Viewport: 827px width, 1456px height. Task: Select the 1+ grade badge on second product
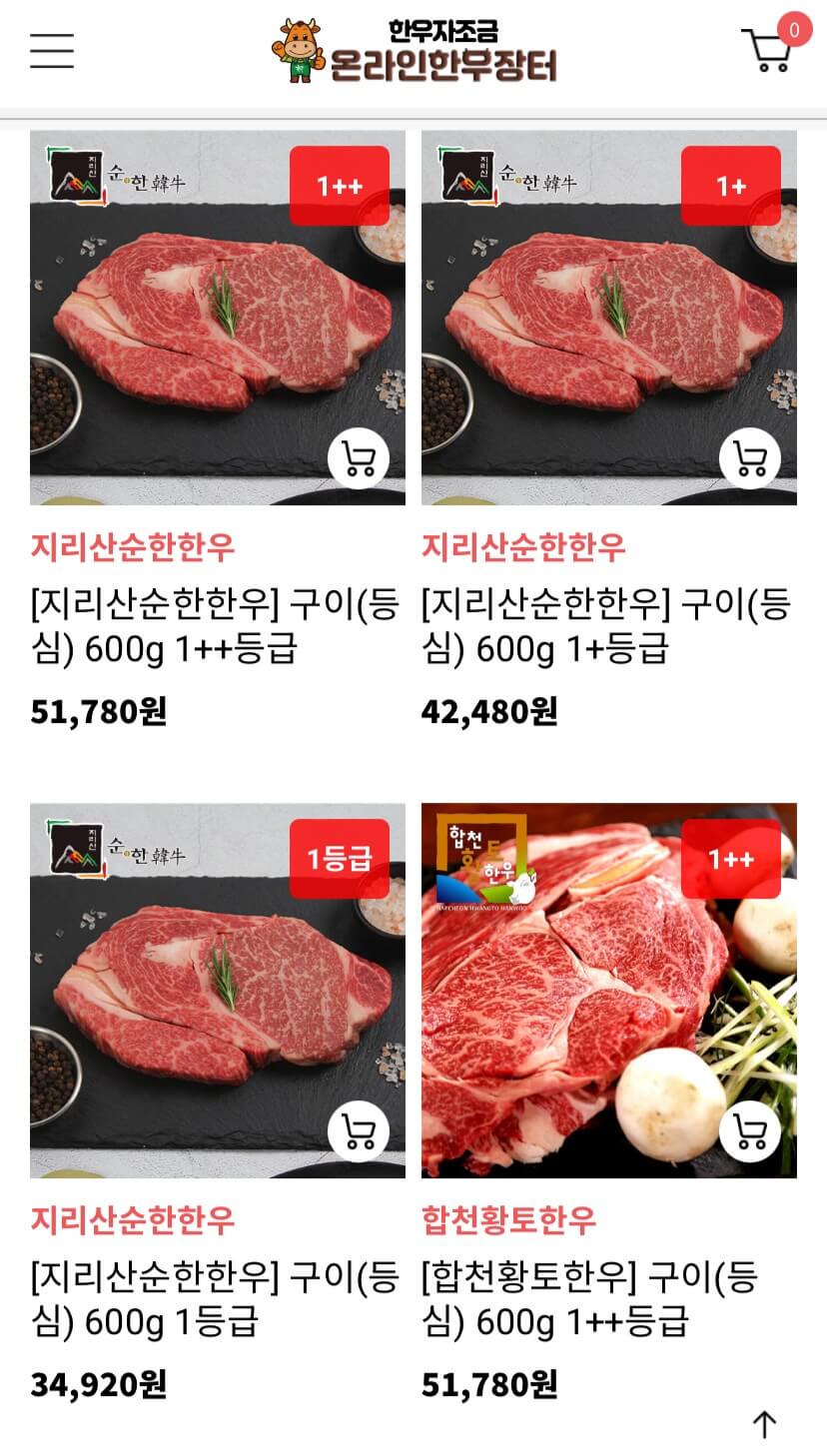(x=729, y=186)
